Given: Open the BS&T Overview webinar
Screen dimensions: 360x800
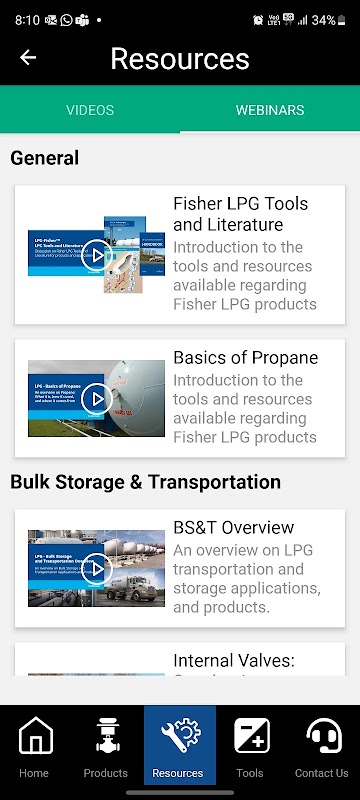Looking at the screenshot, I should [180, 568].
